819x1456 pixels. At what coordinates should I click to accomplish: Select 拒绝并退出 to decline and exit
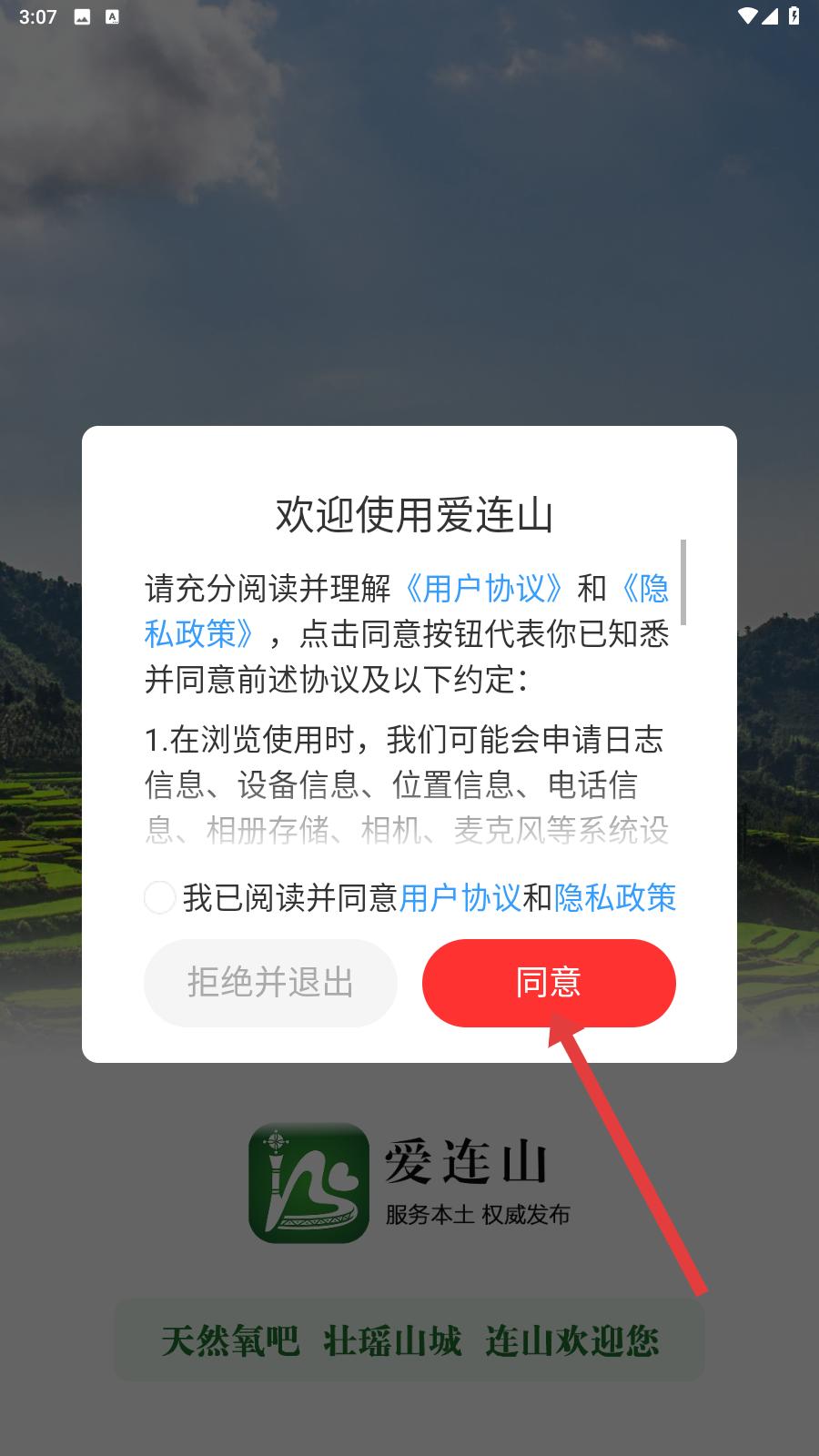pyautogui.click(x=270, y=983)
